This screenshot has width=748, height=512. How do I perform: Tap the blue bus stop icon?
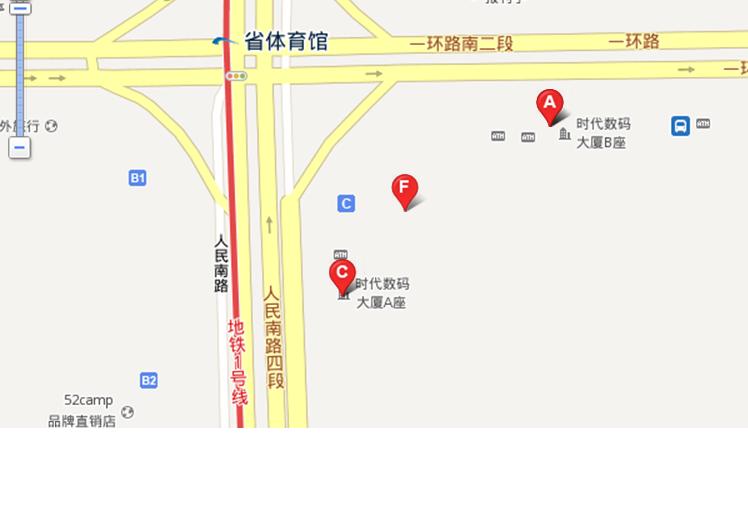click(x=680, y=126)
